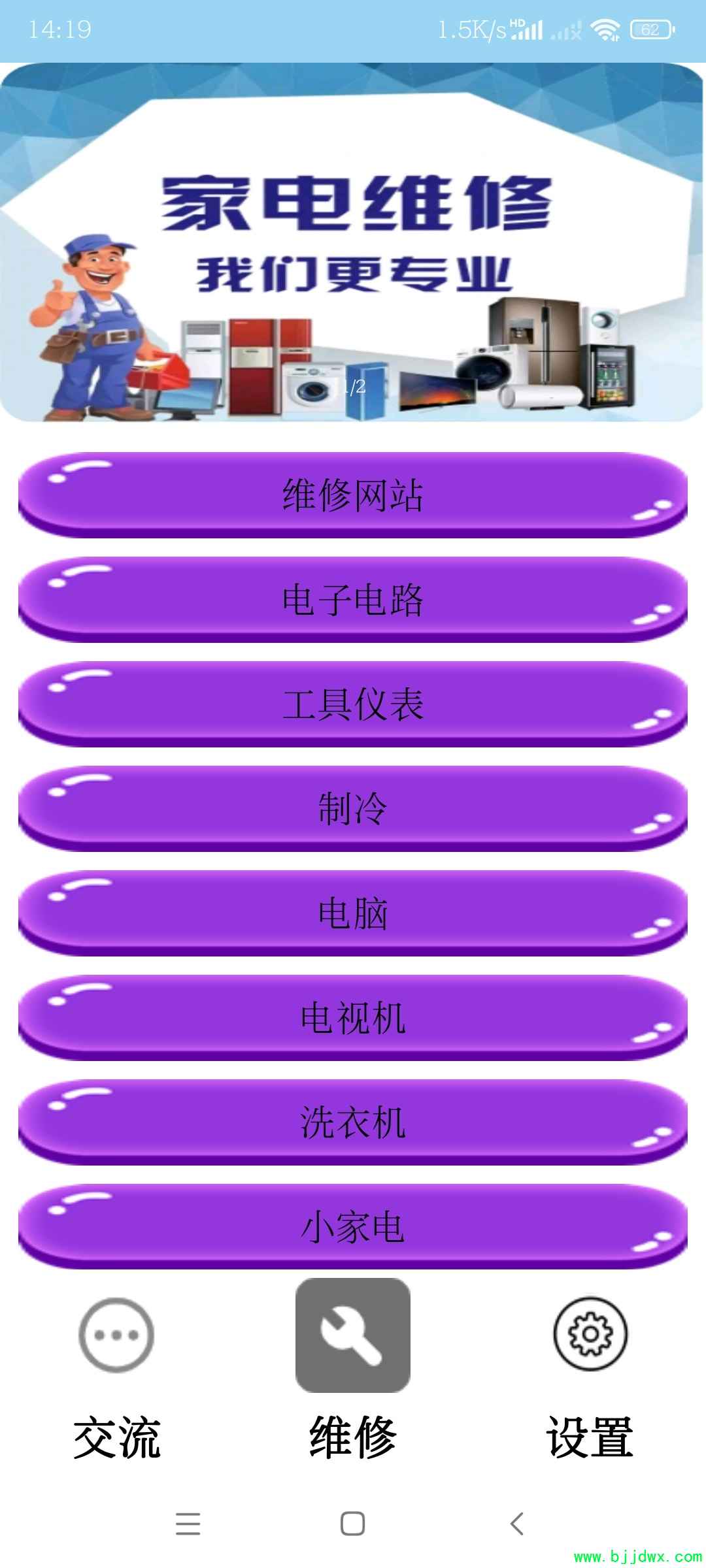Tap the 家电维修 banner
This screenshot has width=706, height=1568.
point(353,242)
